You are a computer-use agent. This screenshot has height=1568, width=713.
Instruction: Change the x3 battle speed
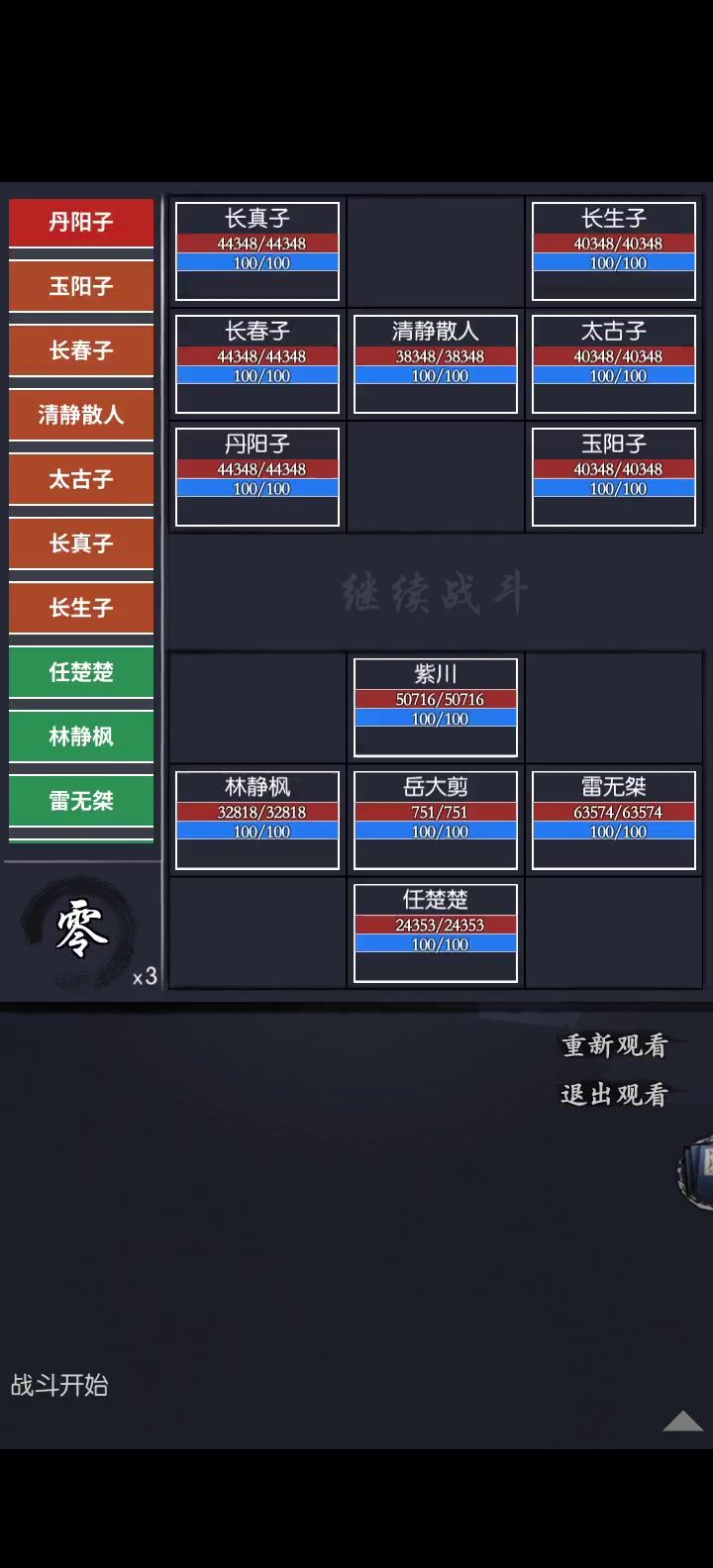coord(145,977)
